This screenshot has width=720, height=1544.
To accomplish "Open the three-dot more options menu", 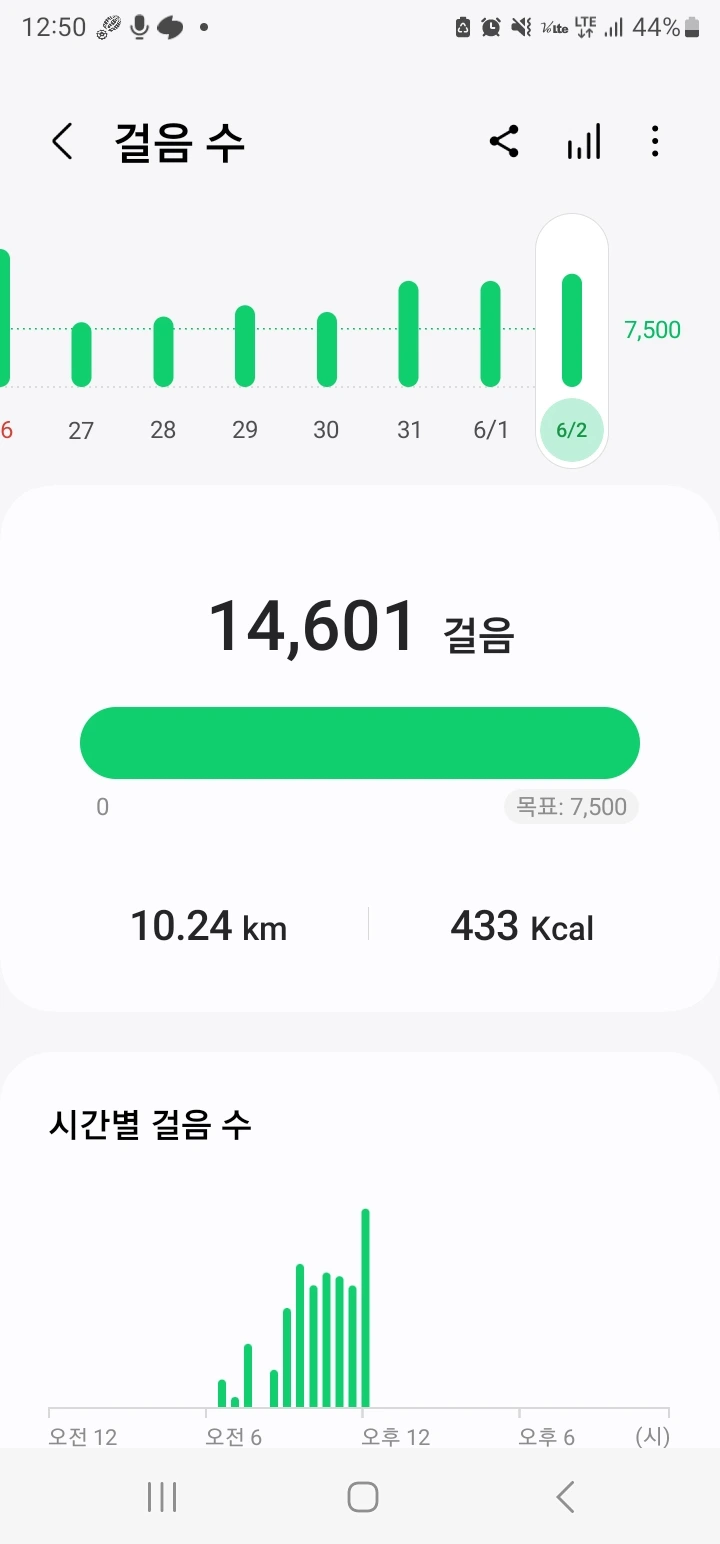I will (655, 142).
